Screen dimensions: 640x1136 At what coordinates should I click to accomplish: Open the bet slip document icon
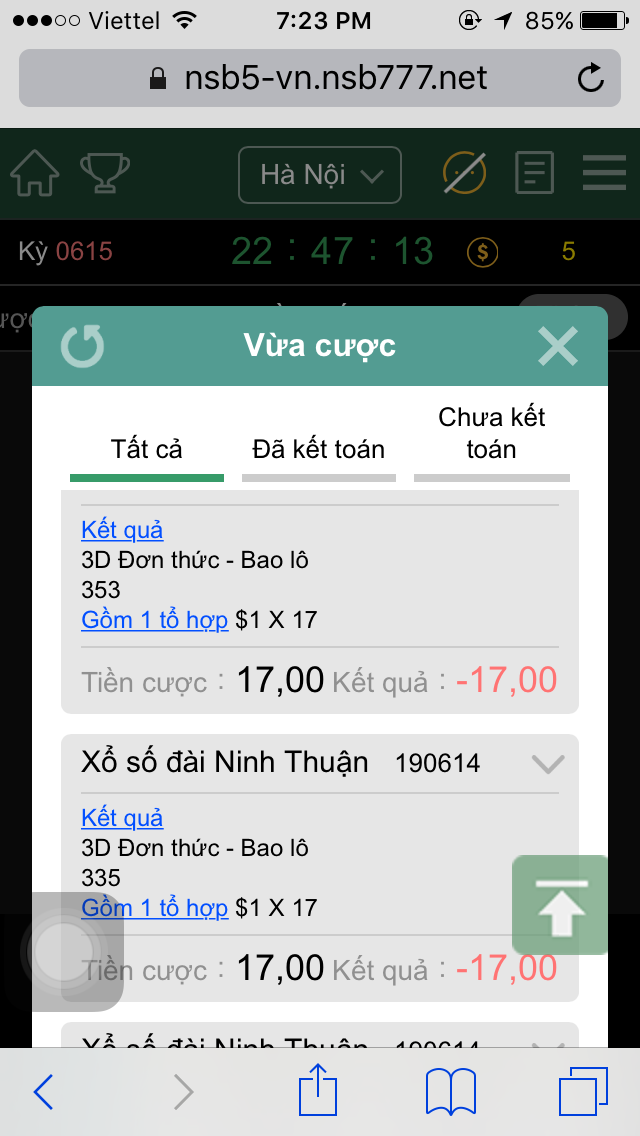click(x=534, y=174)
